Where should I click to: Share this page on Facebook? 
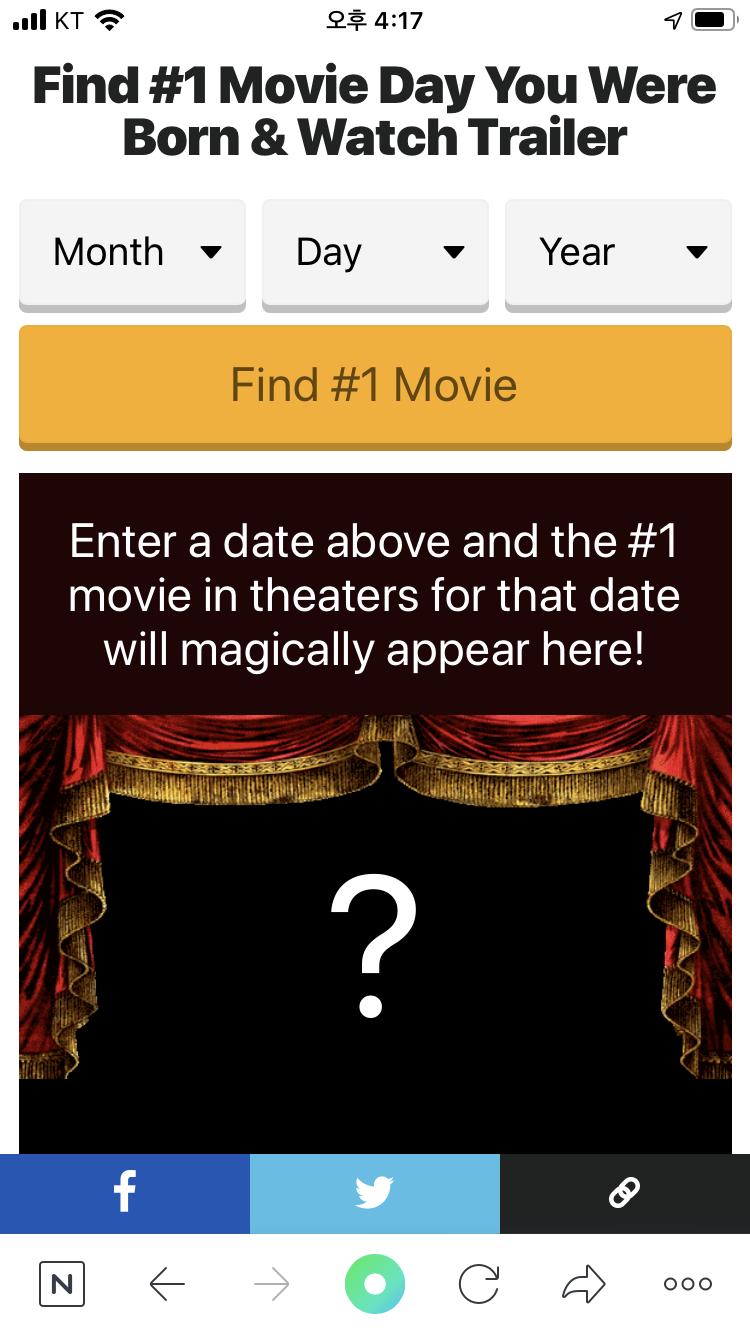(x=125, y=1193)
